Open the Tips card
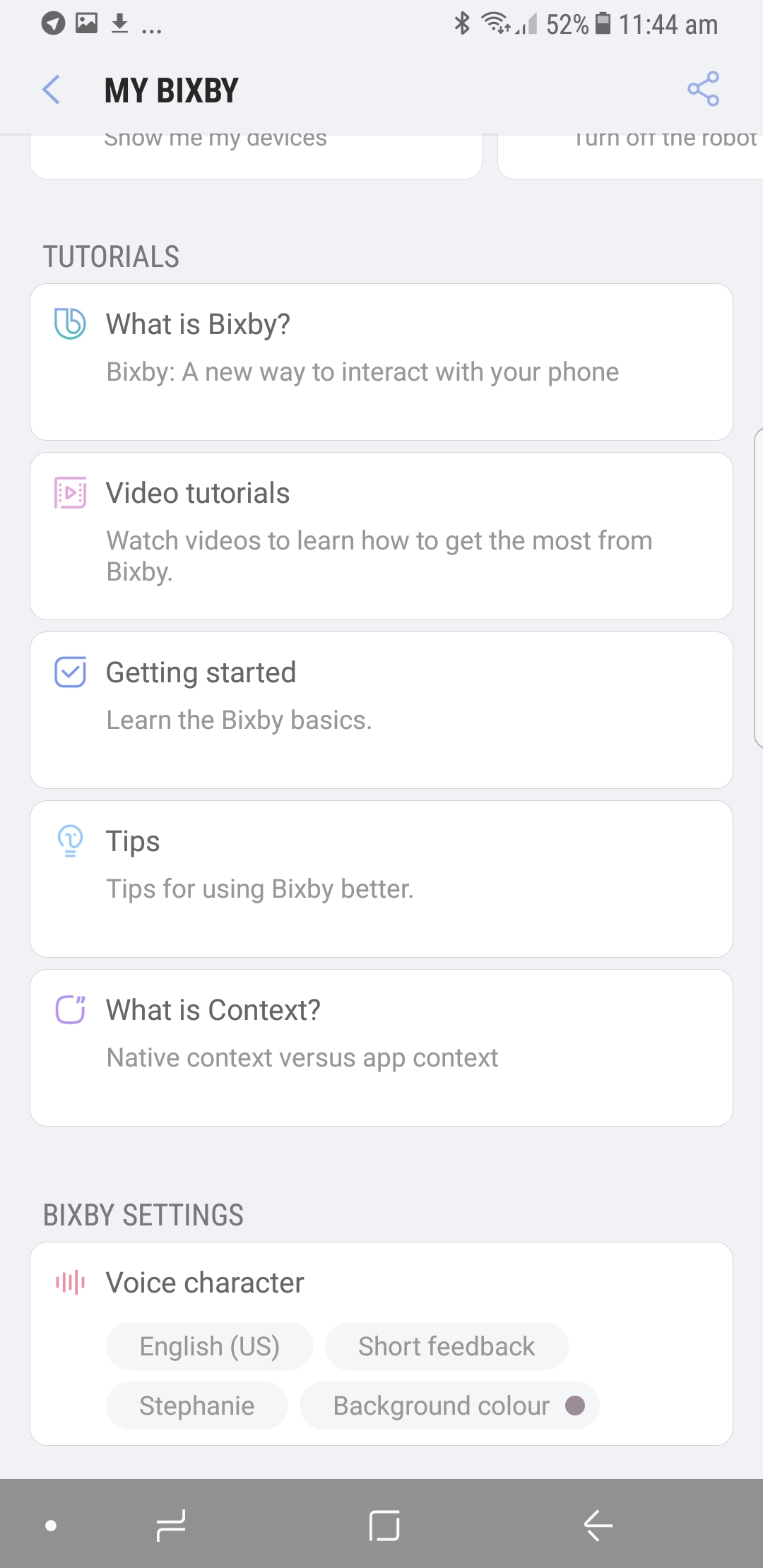This screenshot has height=1568, width=763. click(381, 879)
